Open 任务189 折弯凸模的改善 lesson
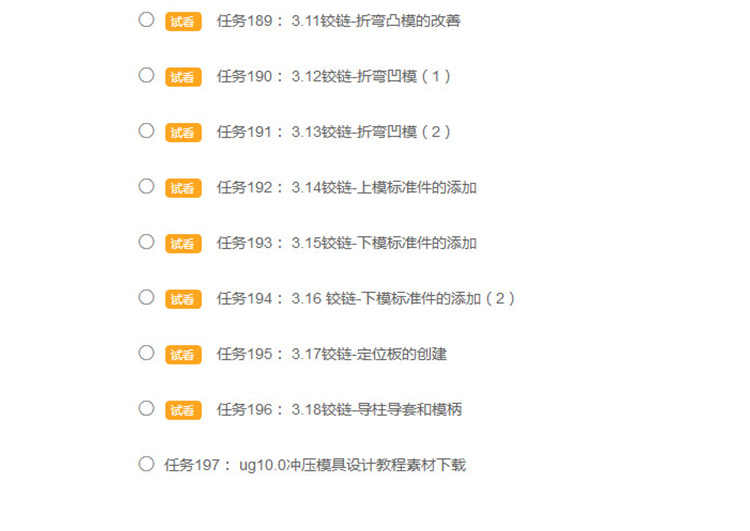This screenshot has width=750, height=531. coord(339,21)
